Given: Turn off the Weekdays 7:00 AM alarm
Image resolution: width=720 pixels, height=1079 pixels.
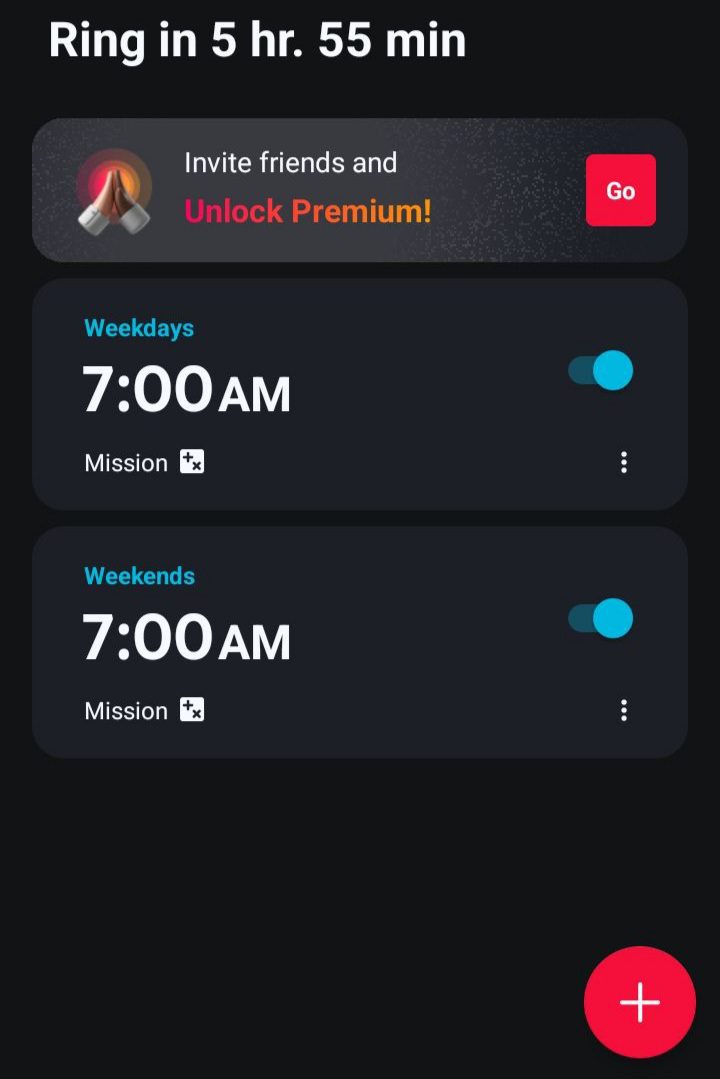Looking at the screenshot, I should click(601, 370).
